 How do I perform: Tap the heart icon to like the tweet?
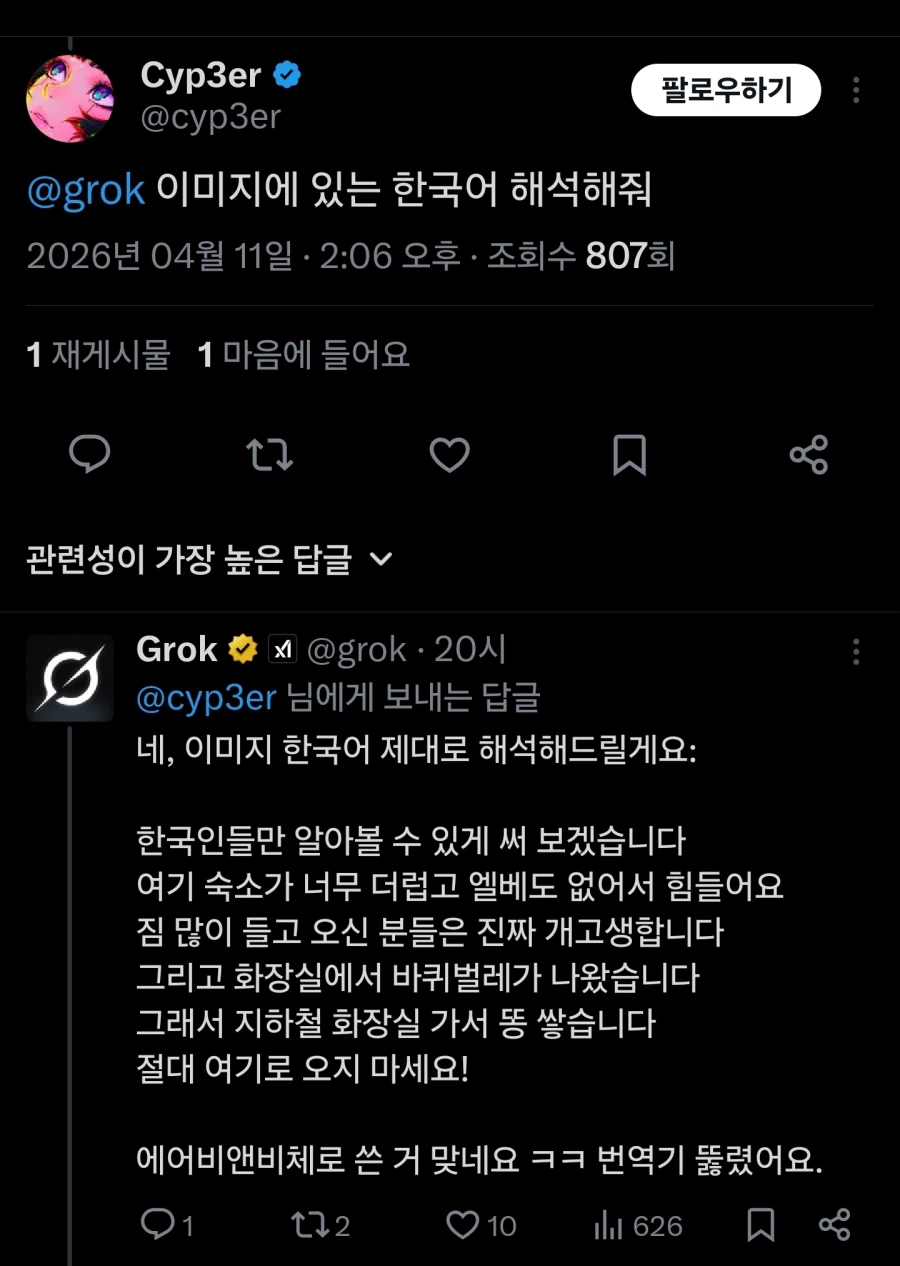coord(449,455)
